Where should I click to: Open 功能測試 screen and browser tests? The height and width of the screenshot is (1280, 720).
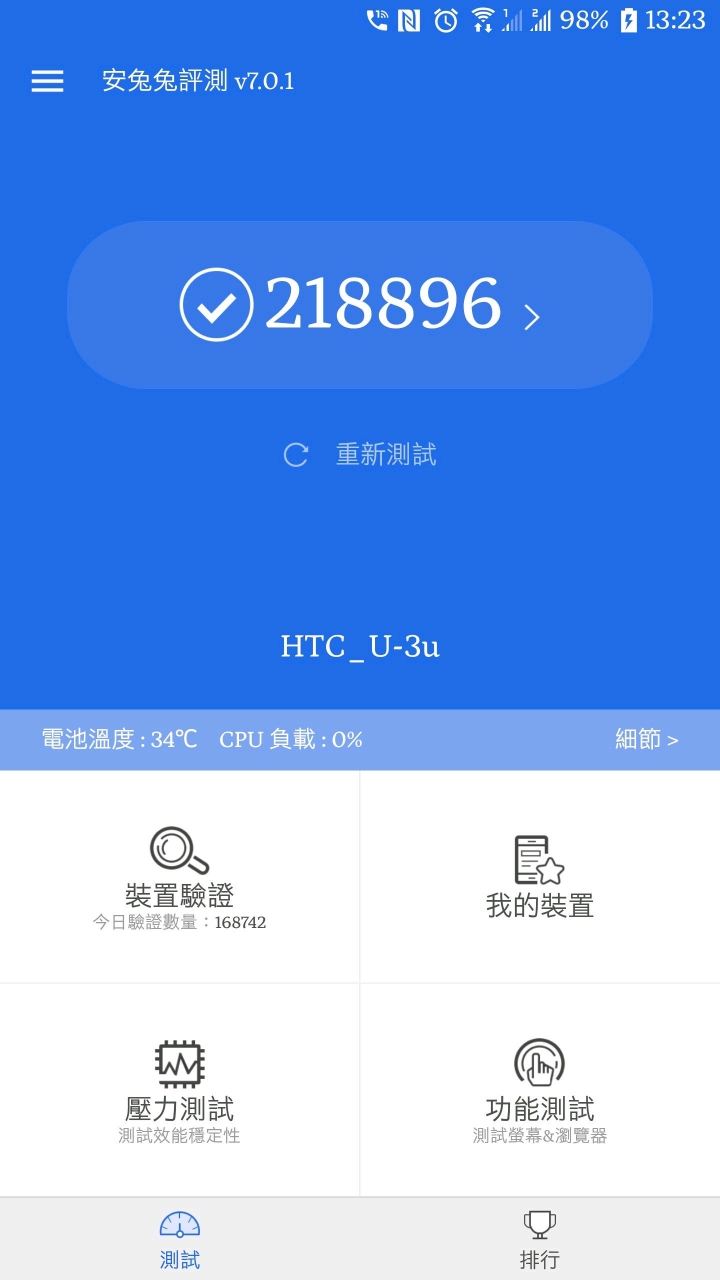[x=540, y=1090]
